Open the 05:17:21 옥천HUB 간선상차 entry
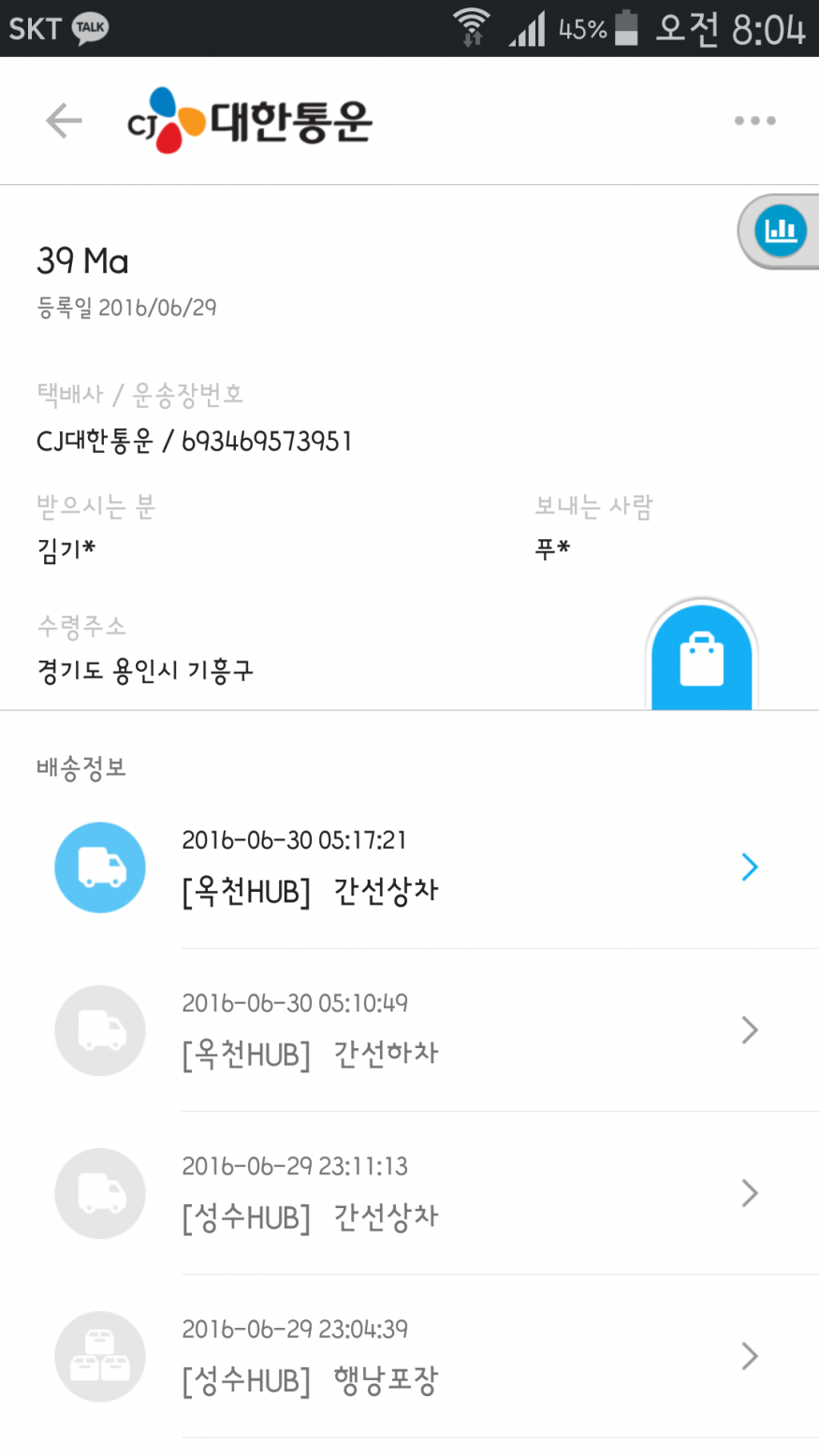Screen dimensions: 819x1456 pos(468,867)
